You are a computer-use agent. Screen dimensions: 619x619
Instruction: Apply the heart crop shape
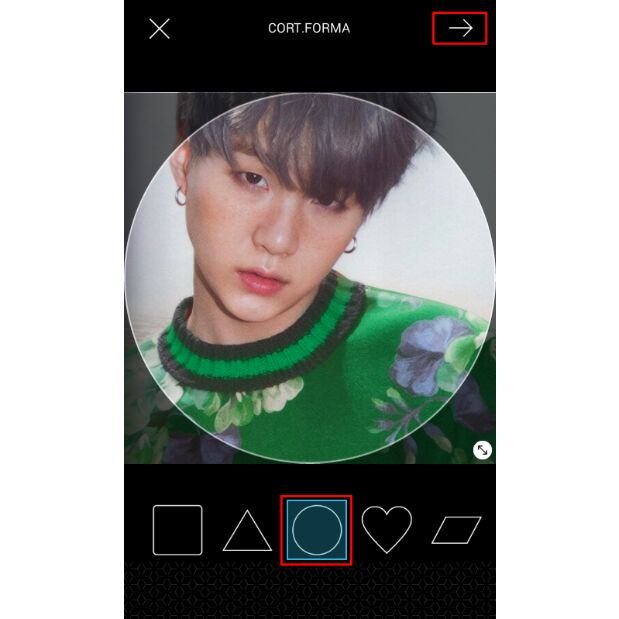386,529
